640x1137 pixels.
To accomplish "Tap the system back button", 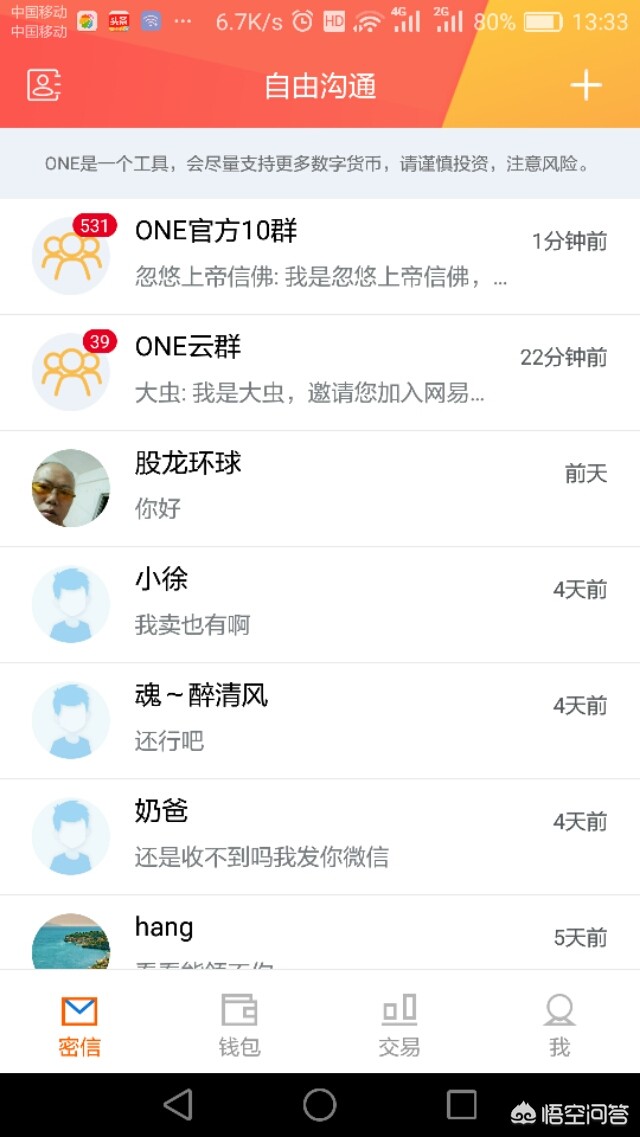I will click(178, 1105).
